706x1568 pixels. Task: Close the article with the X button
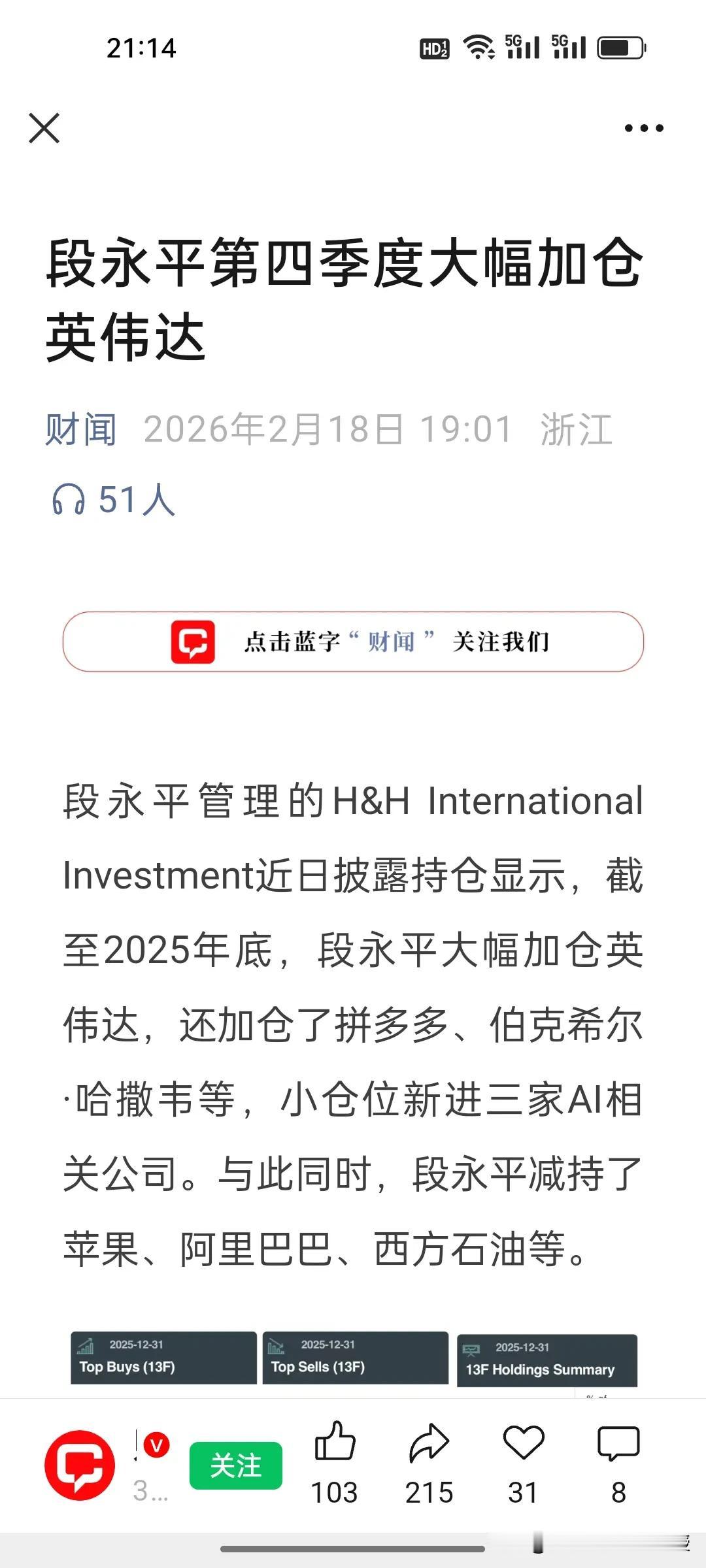pos(44,128)
